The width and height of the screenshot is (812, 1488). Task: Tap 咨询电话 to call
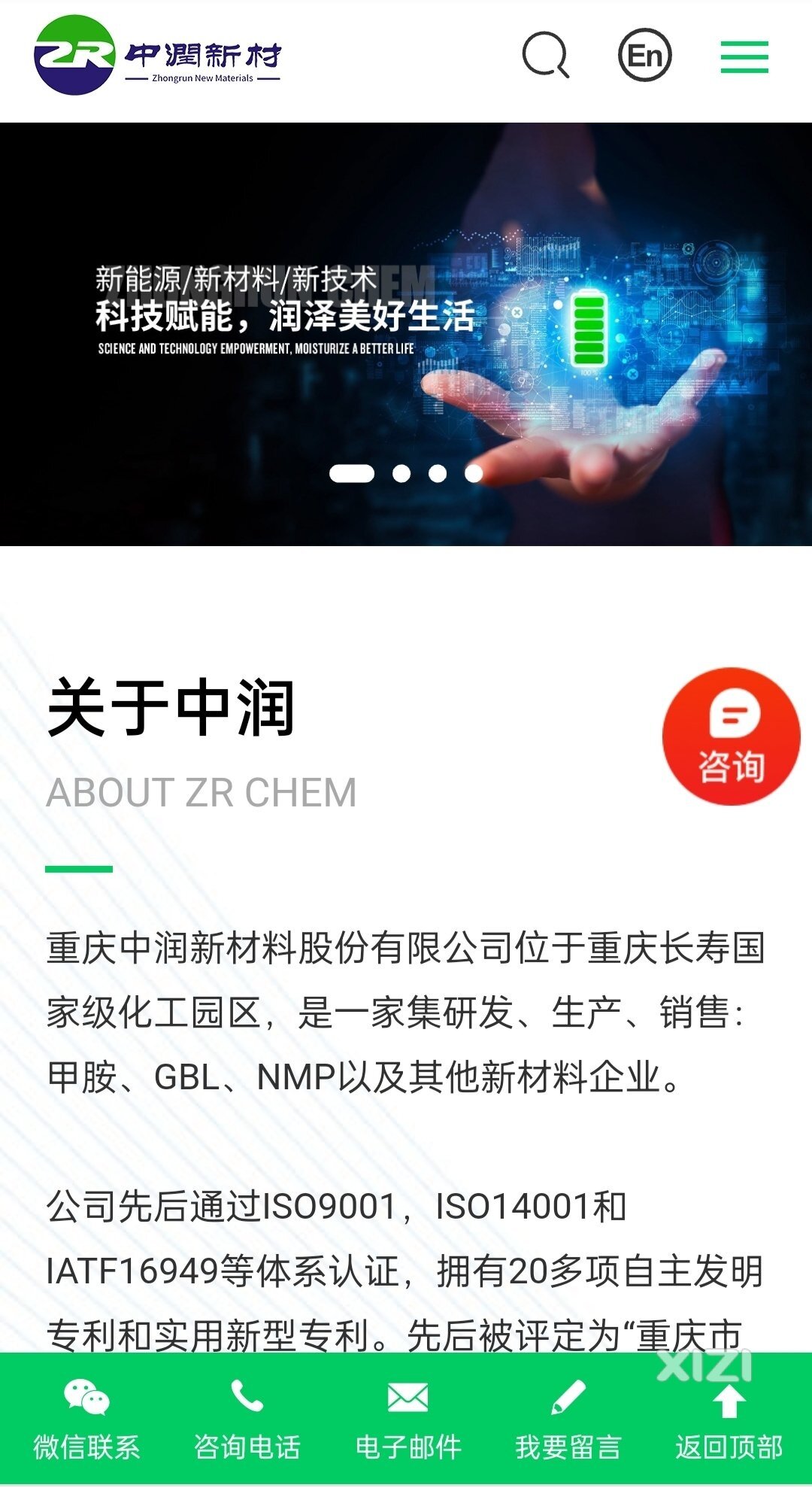click(247, 1420)
